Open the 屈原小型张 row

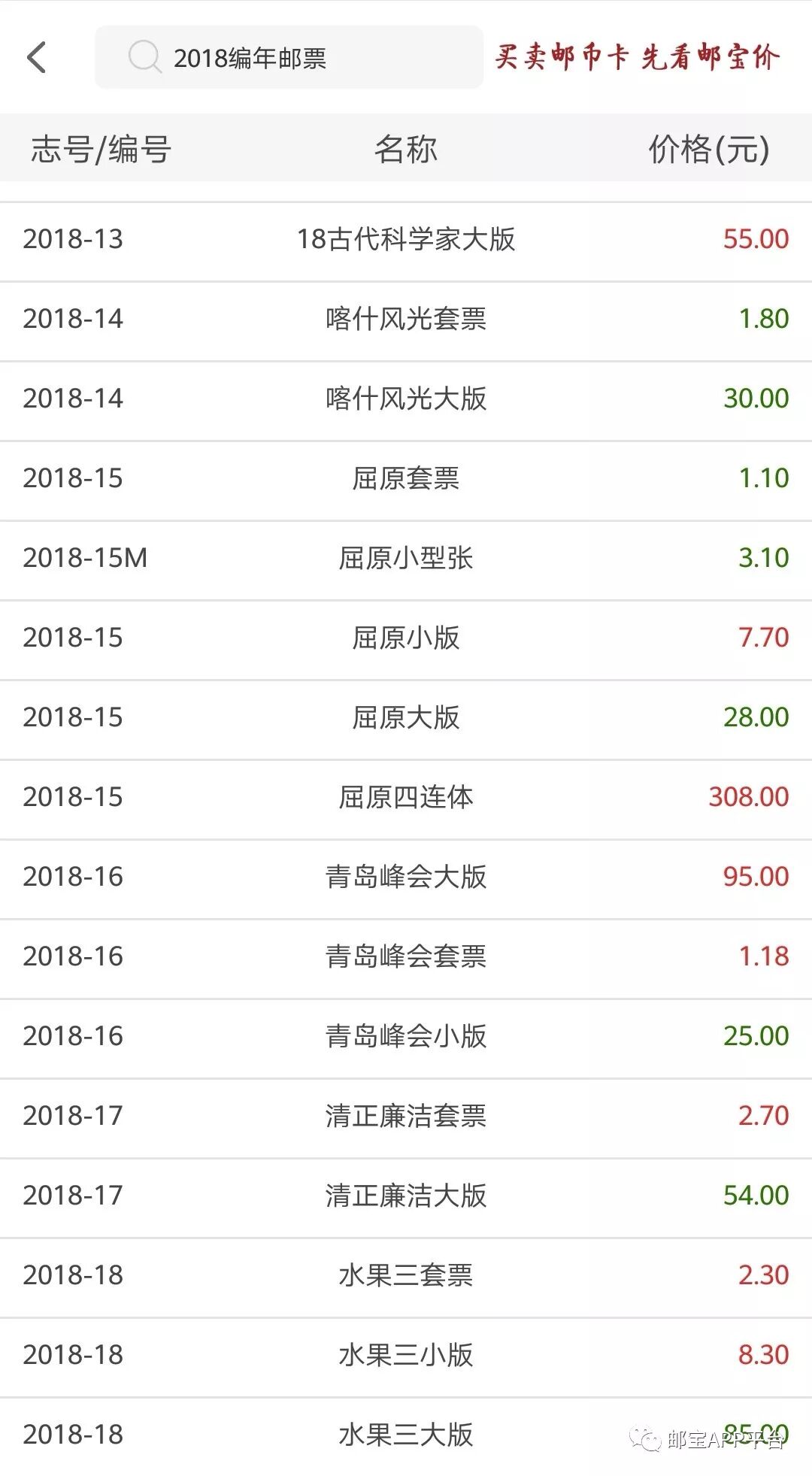(406, 559)
